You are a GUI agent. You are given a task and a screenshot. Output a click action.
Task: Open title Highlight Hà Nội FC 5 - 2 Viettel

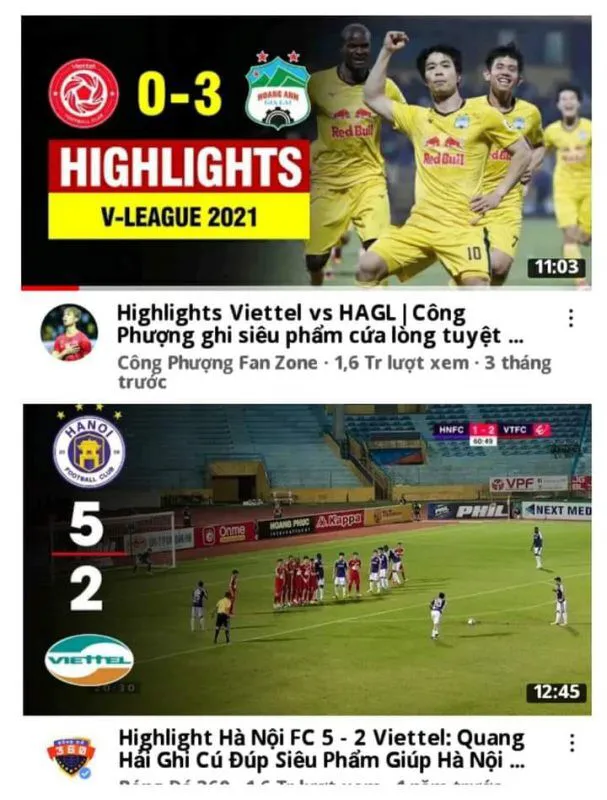[x=320, y=750]
